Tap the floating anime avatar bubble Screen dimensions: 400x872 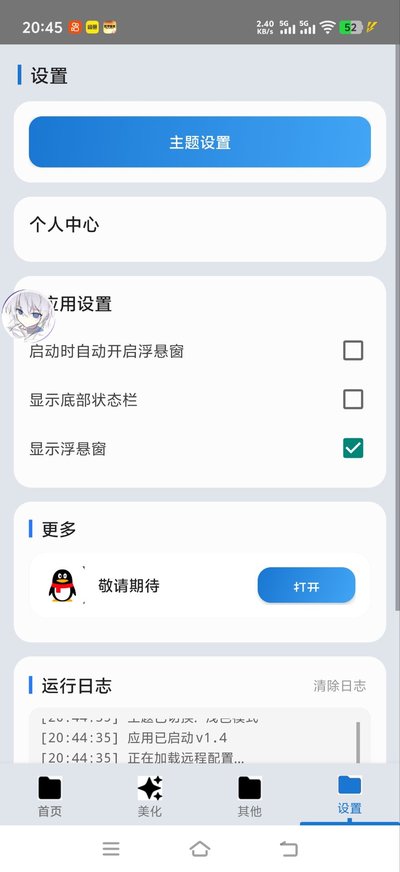pyautogui.click(x=28, y=315)
